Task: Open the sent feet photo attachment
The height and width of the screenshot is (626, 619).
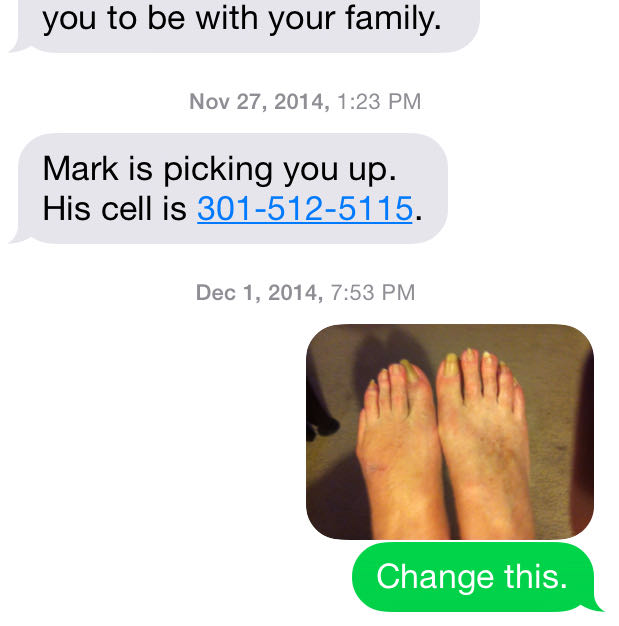Action: pos(449,431)
